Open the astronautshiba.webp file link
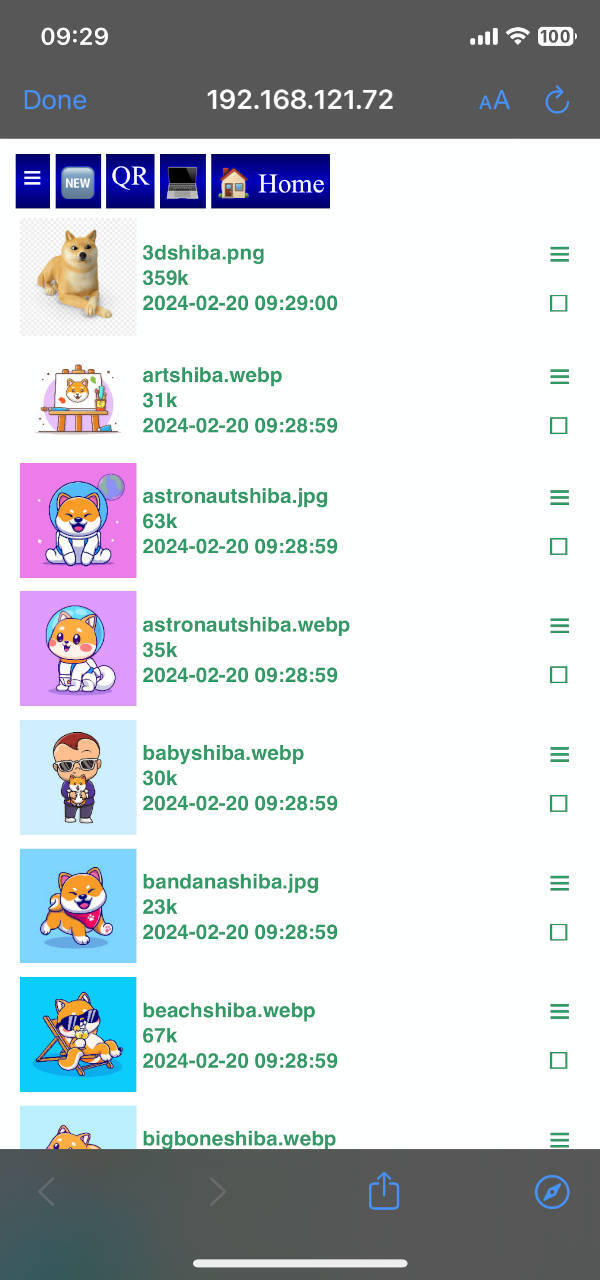 (x=246, y=625)
